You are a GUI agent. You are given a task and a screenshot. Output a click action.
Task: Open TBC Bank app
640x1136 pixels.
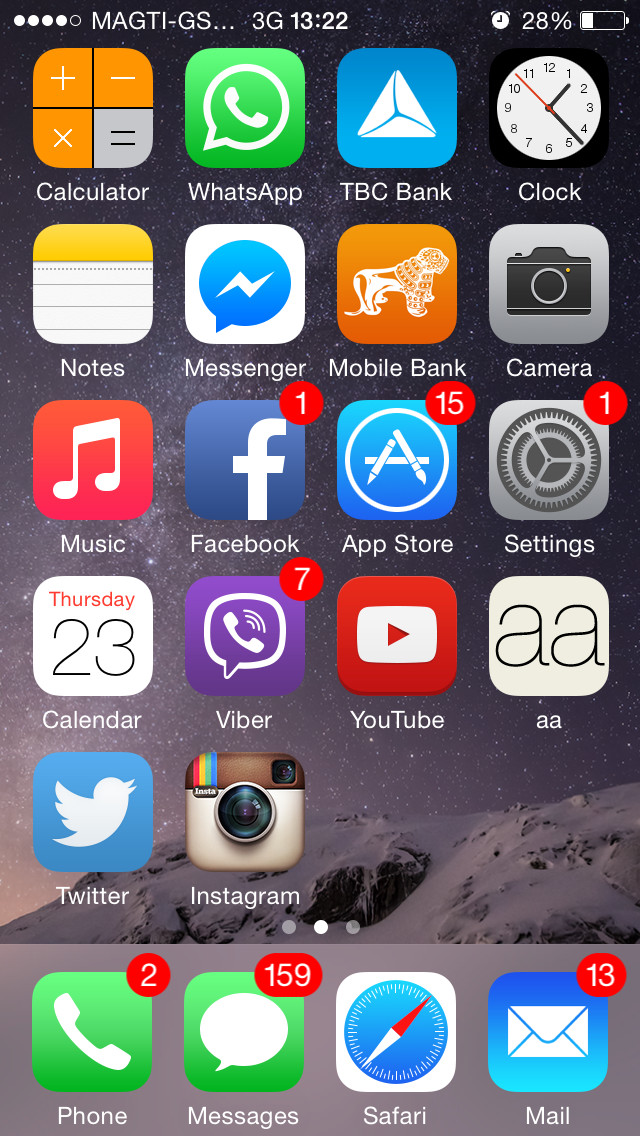[397, 108]
